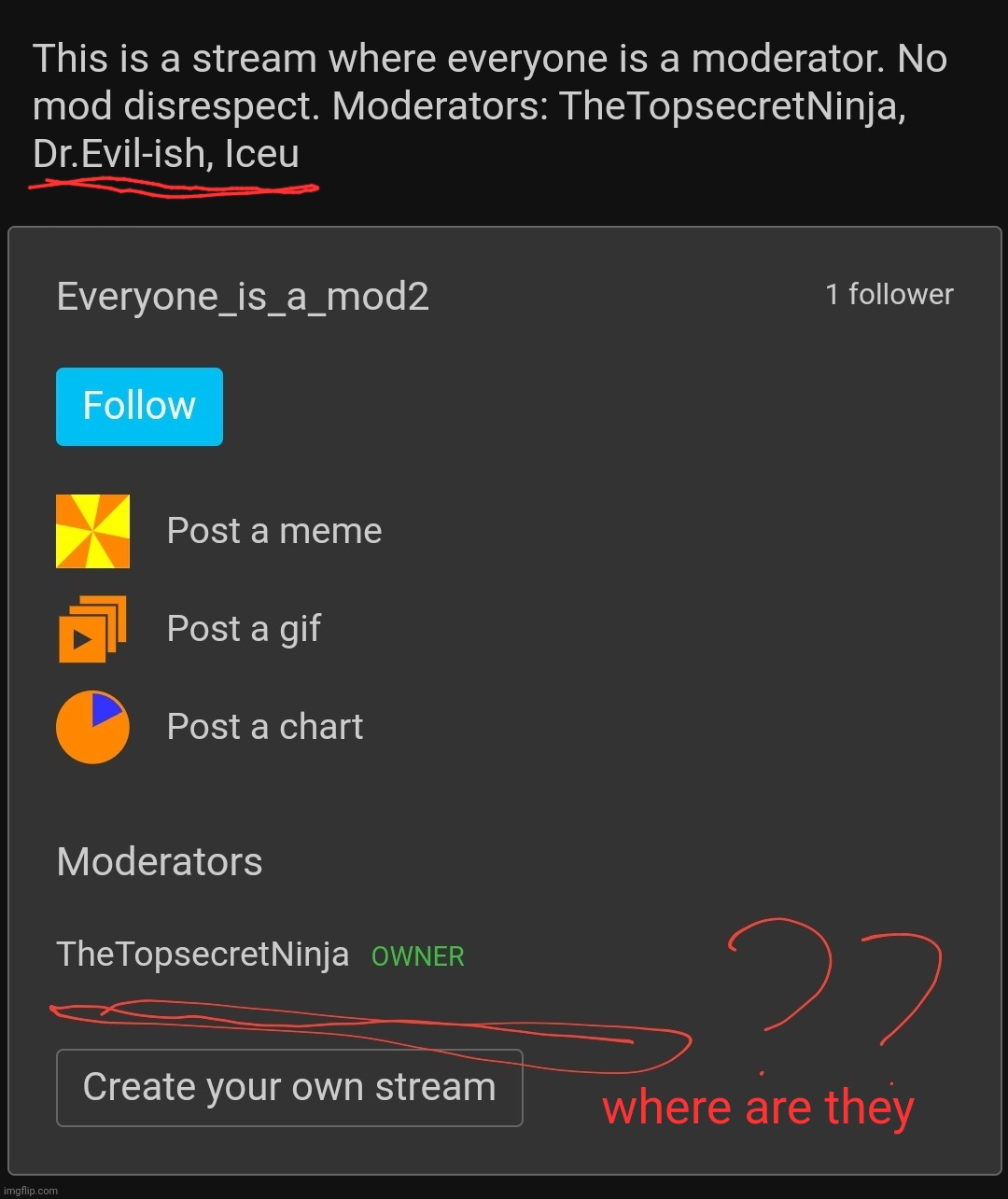Open TheTopsecretNinja's moderator profile
The image size is (1008, 1199).
[x=203, y=955]
